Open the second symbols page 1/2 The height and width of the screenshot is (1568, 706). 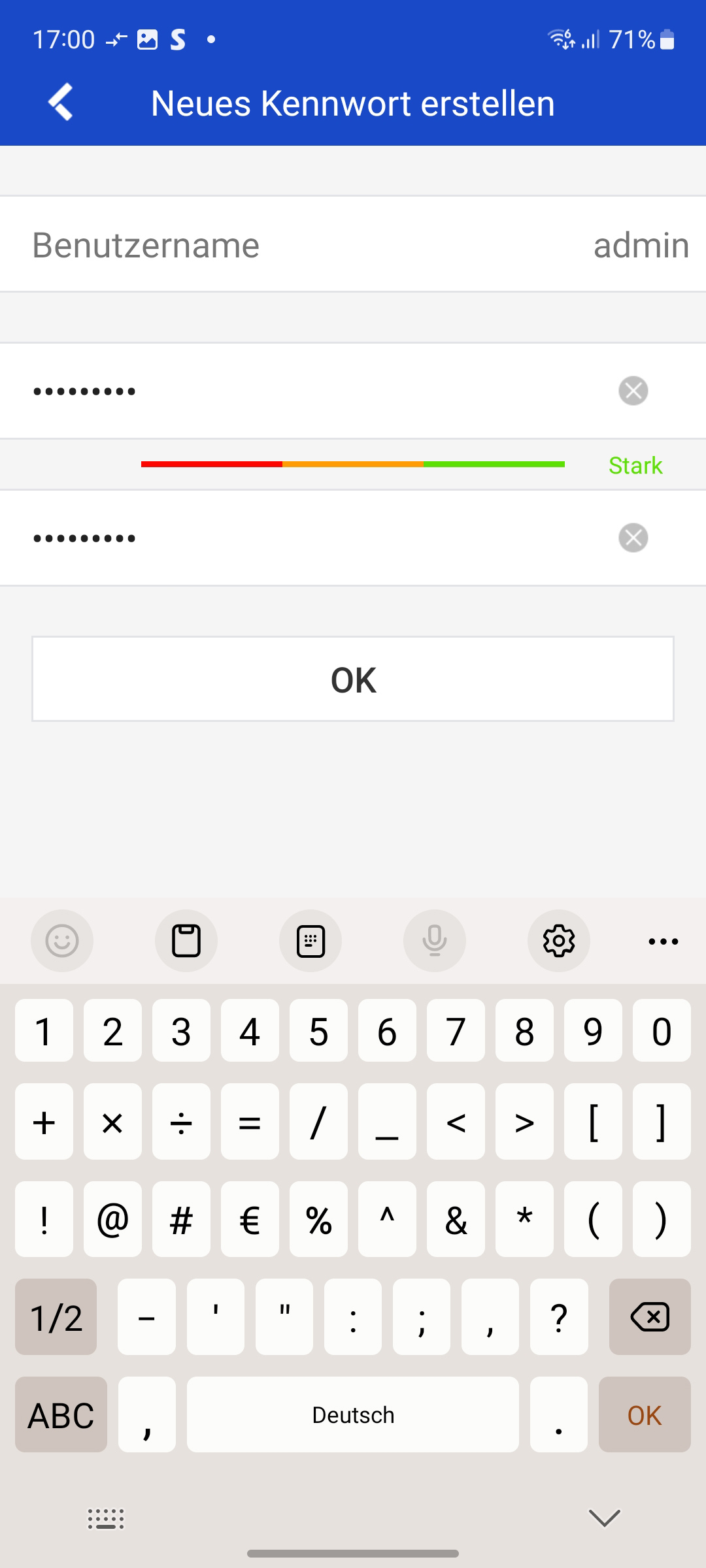pyautogui.click(x=56, y=1316)
